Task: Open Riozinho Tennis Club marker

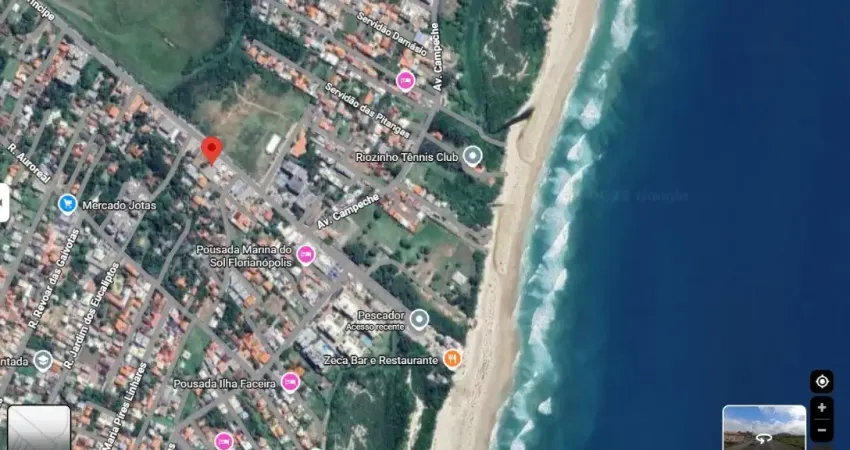Action: coord(473,156)
